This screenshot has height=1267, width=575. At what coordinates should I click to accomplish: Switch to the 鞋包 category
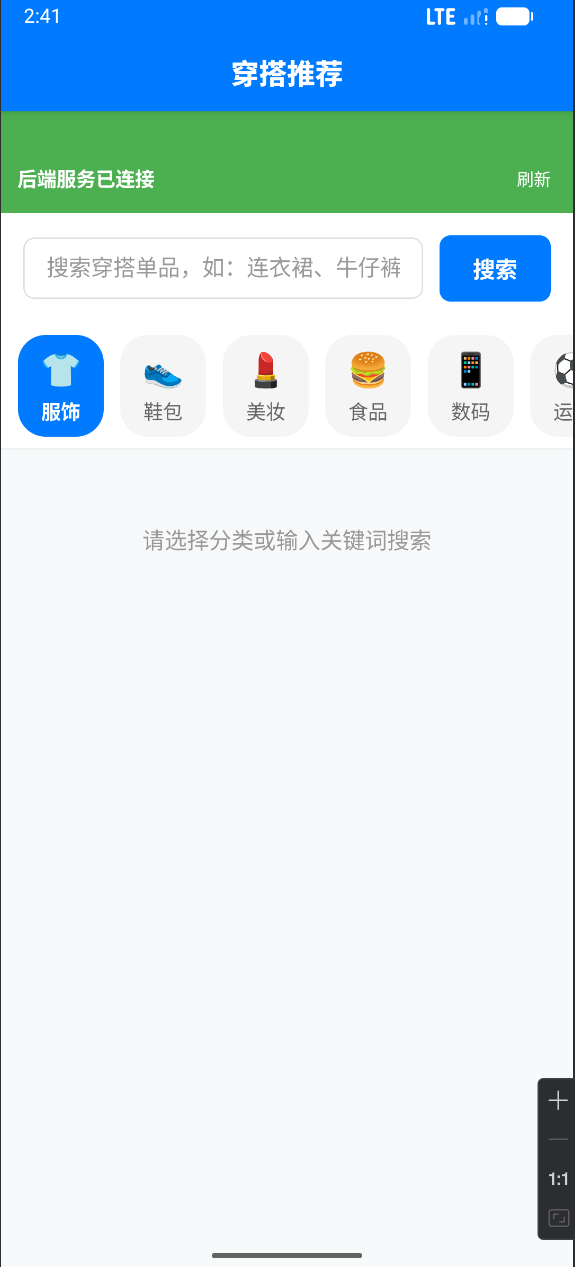(x=163, y=386)
